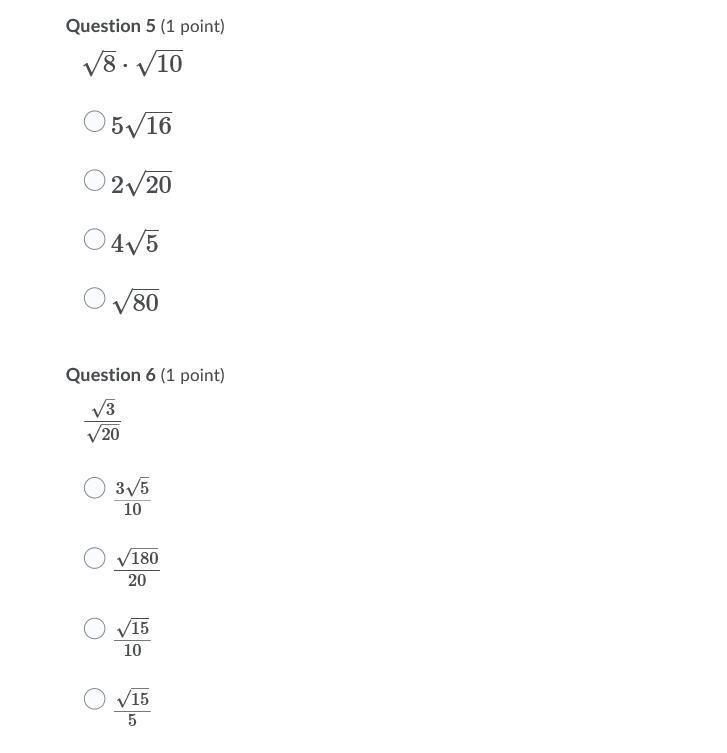Viewport: 727px width, 753px height.
Task: Choose 2√20 as Question 5 answer
Action: tap(94, 180)
